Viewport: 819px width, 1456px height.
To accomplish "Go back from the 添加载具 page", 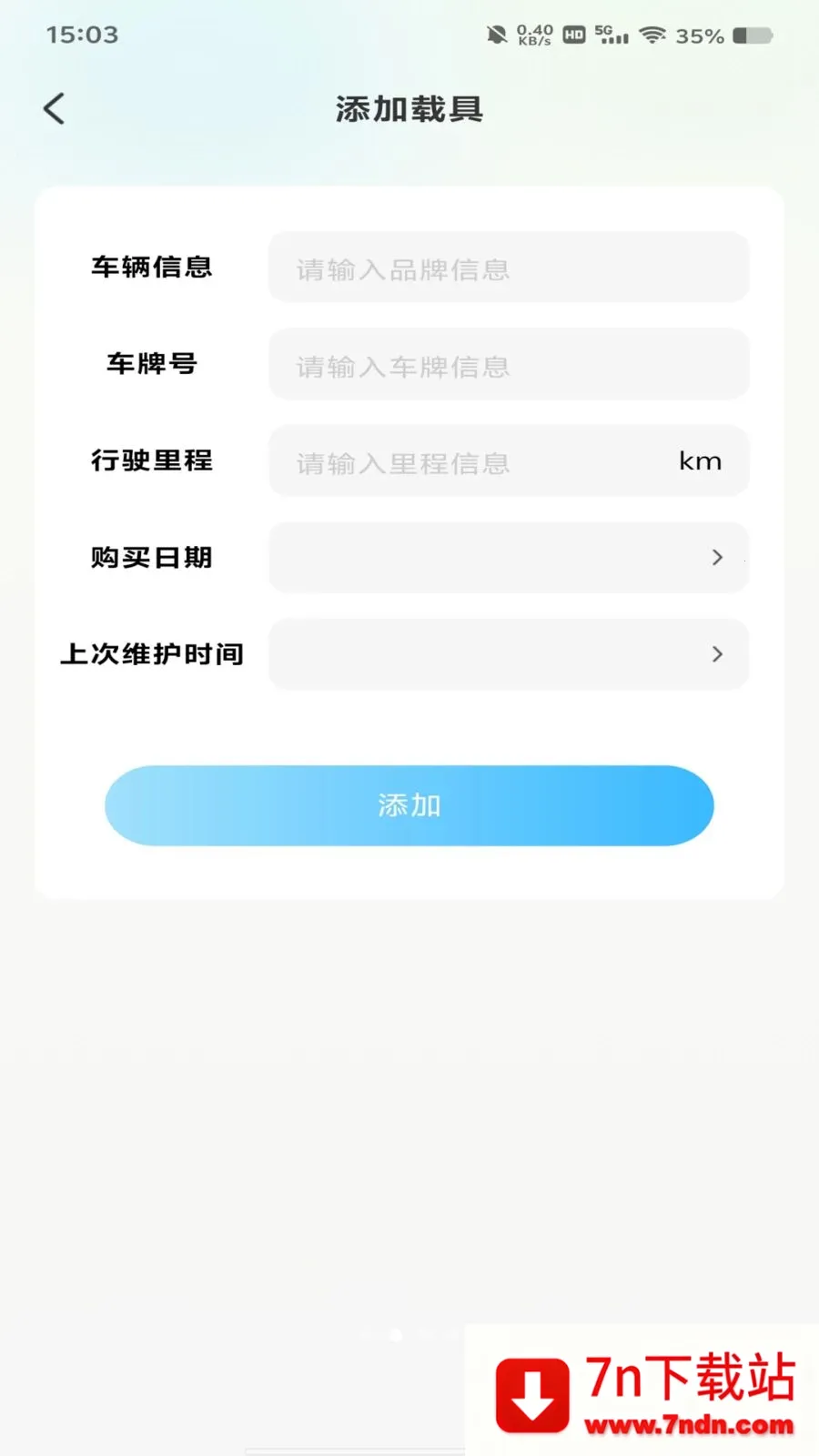I will pos(55,109).
